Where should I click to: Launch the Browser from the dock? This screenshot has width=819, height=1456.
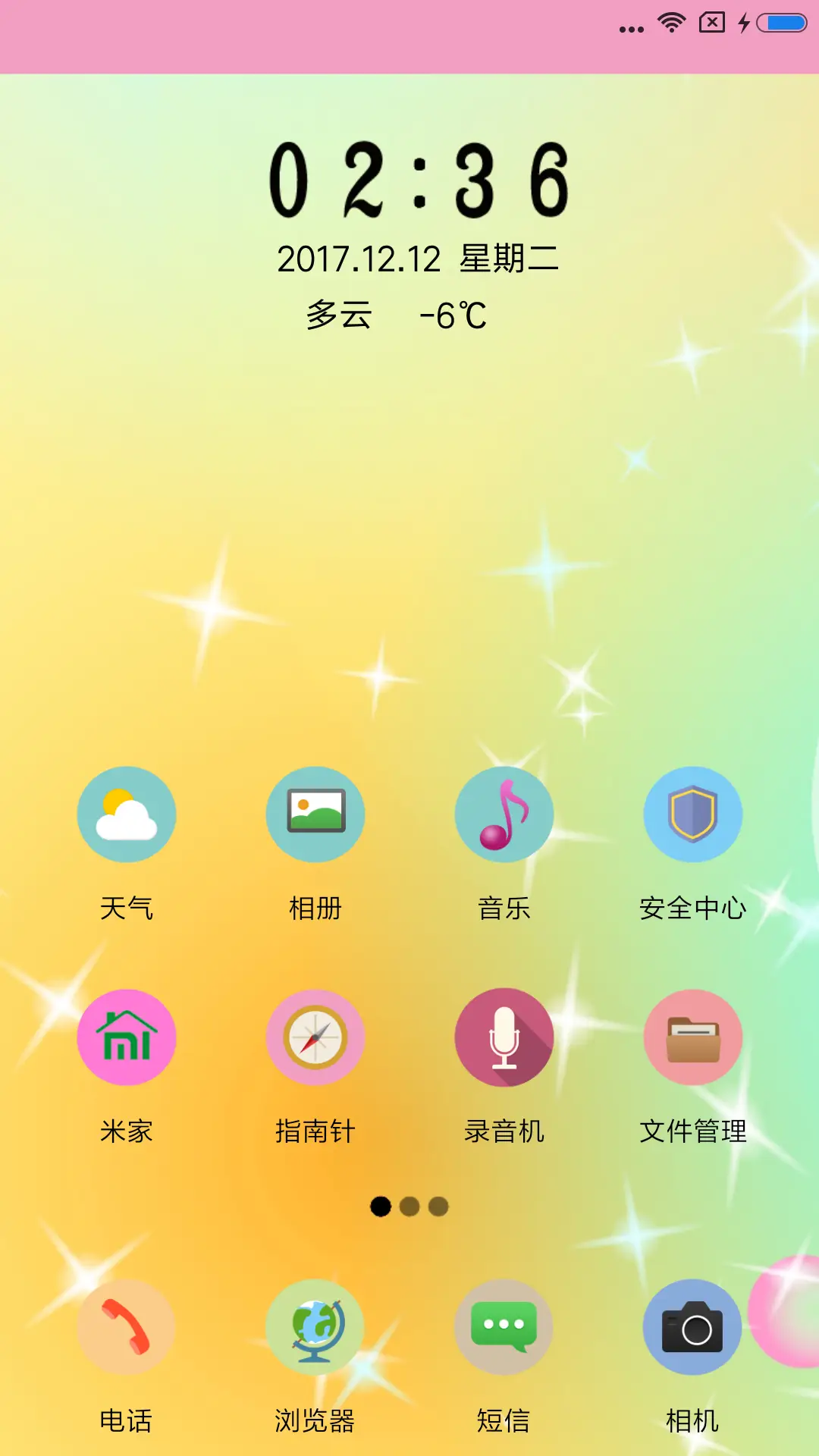[315, 1327]
